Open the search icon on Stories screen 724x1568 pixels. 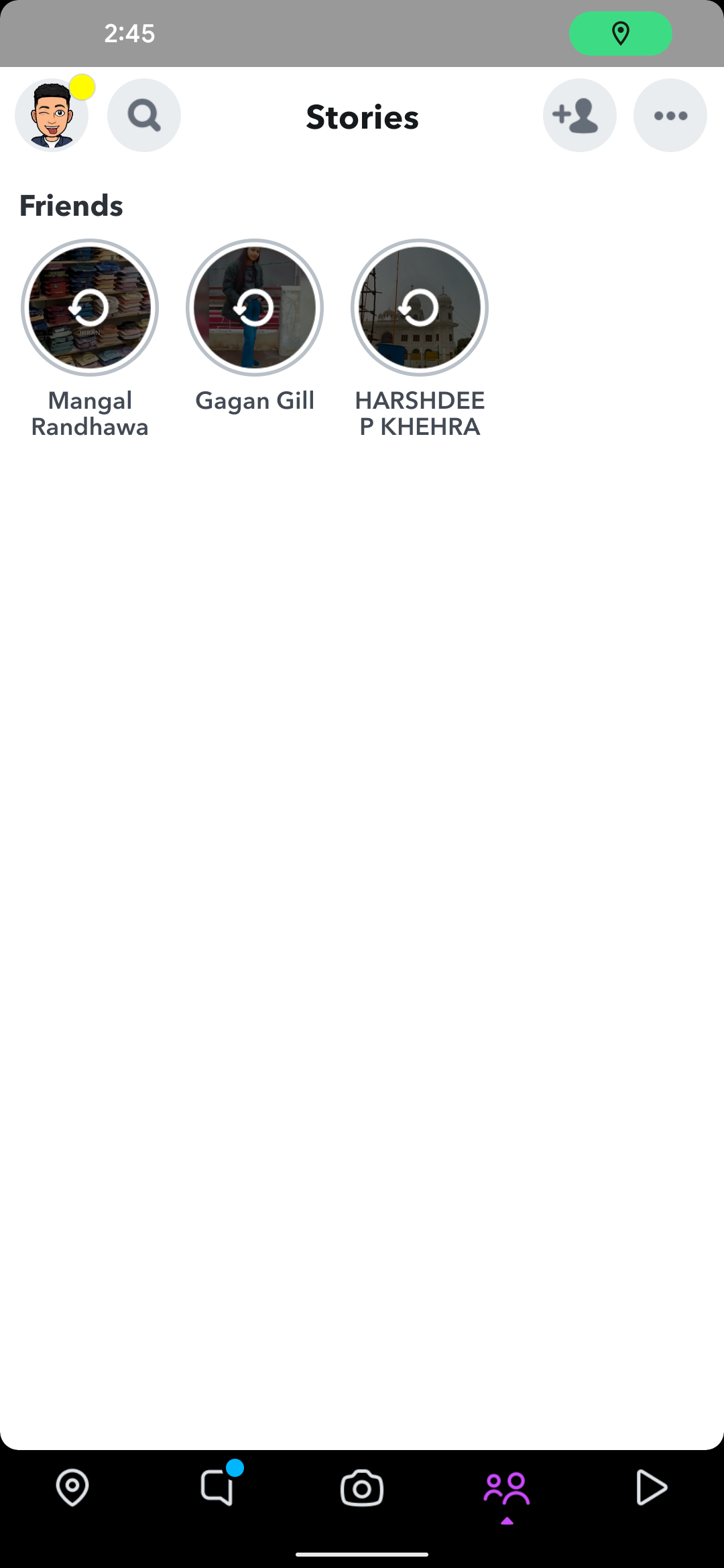(x=143, y=115)
